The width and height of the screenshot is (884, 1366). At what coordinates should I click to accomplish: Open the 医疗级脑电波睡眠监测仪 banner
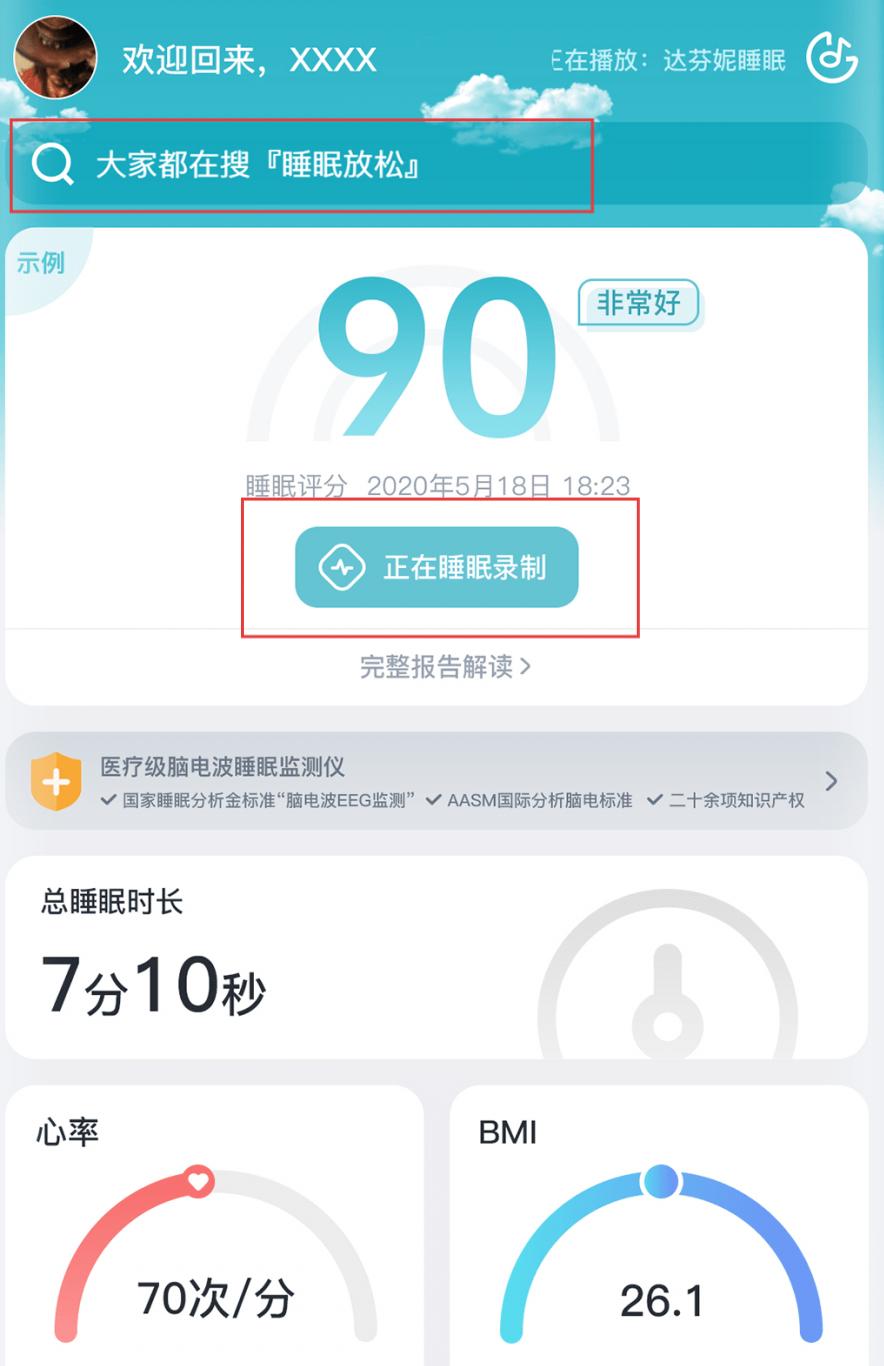click(437, 781)
